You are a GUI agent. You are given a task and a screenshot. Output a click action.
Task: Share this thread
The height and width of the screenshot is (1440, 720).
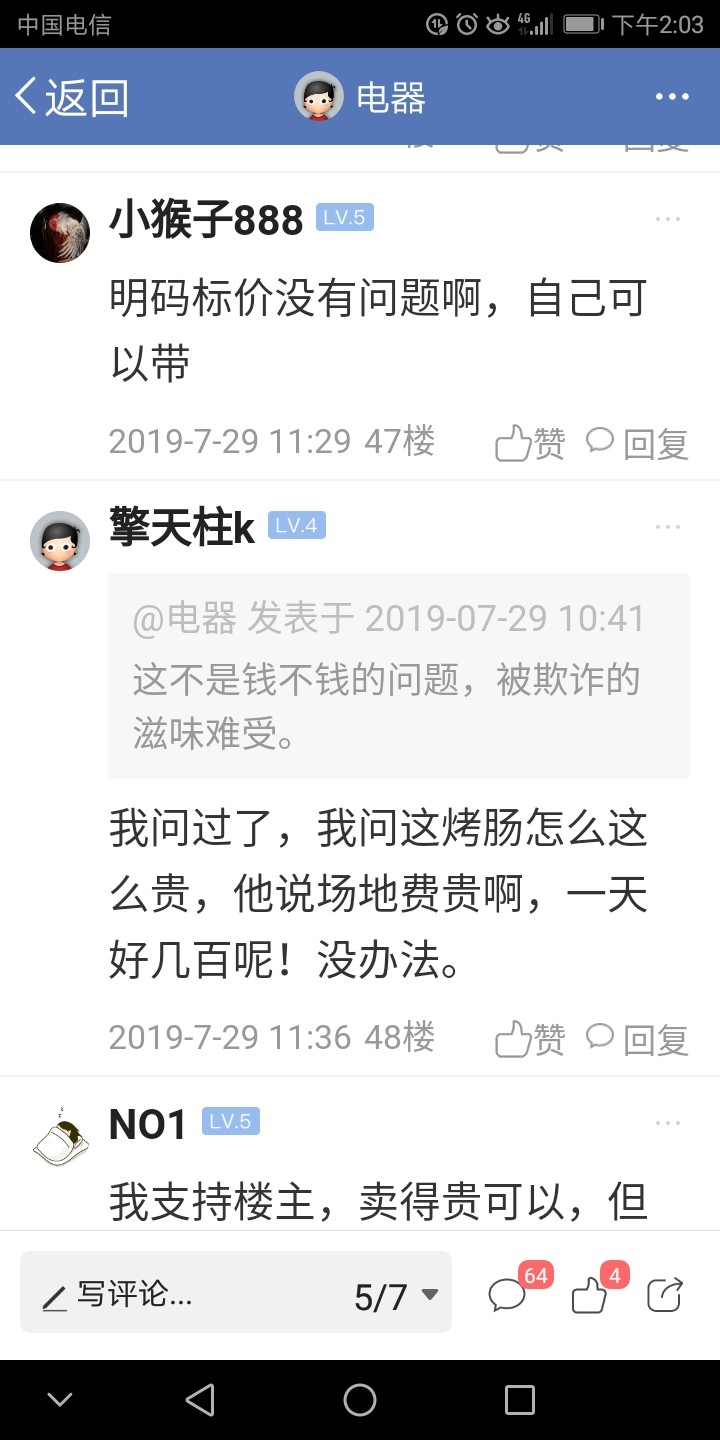click(664, 1296)
